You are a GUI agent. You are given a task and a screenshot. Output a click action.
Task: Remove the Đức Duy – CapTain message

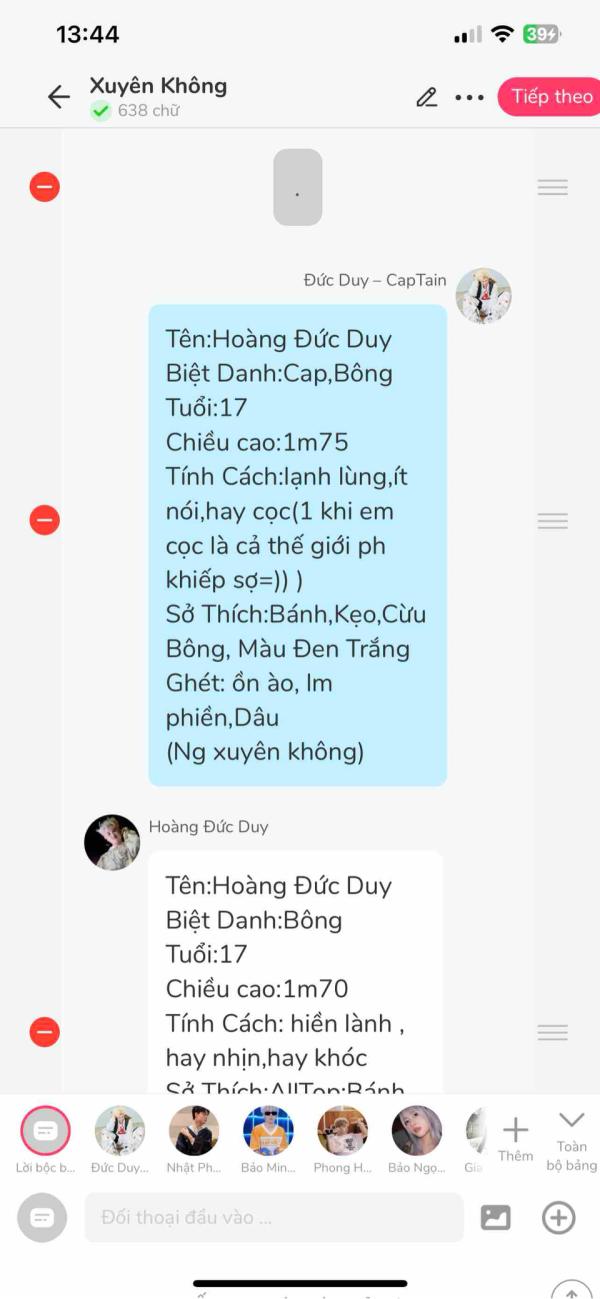44,520
